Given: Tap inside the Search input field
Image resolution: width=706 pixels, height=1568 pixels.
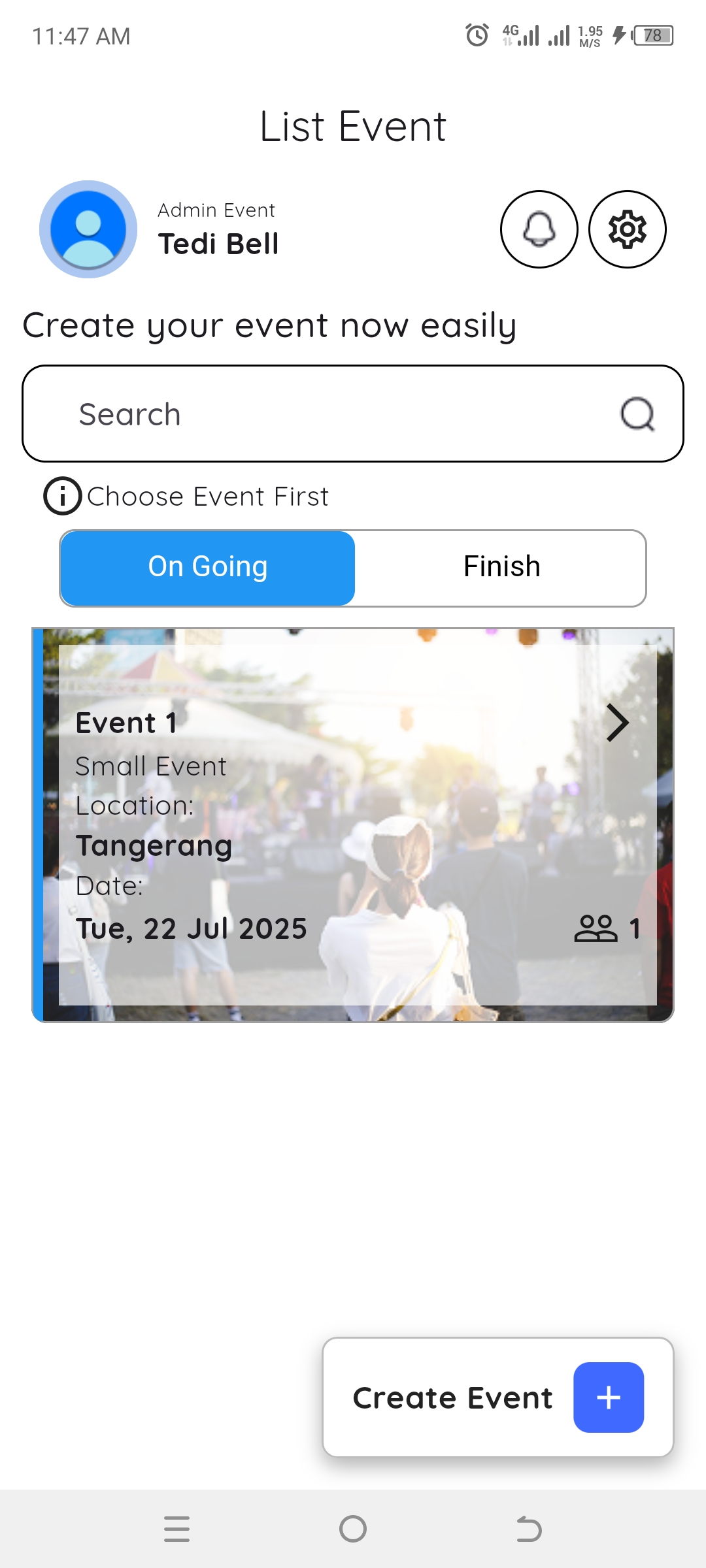Looking at the screenshot, I should pyautogui.click(x=261, y=414).
